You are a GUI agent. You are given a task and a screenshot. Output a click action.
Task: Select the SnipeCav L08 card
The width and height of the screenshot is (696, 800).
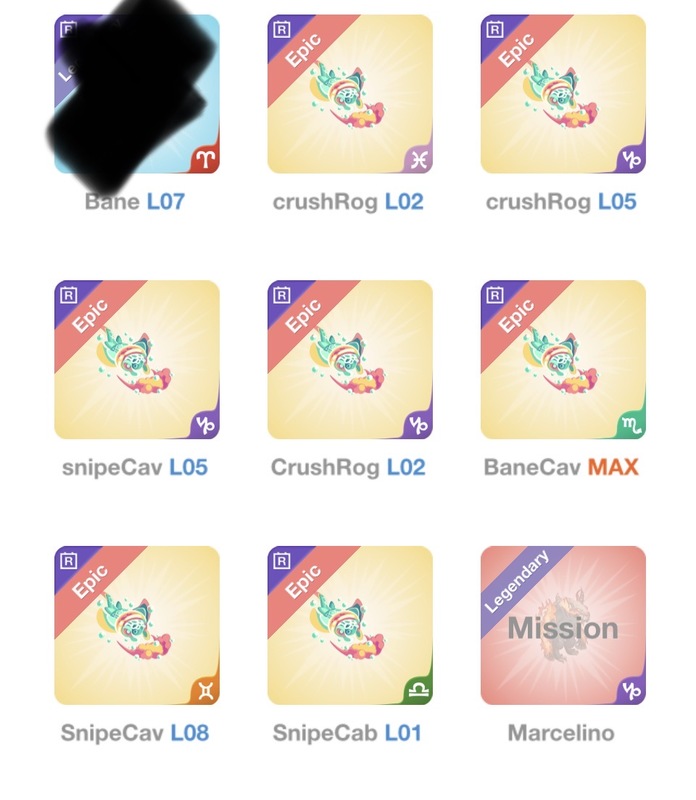(x=136, y=626)
